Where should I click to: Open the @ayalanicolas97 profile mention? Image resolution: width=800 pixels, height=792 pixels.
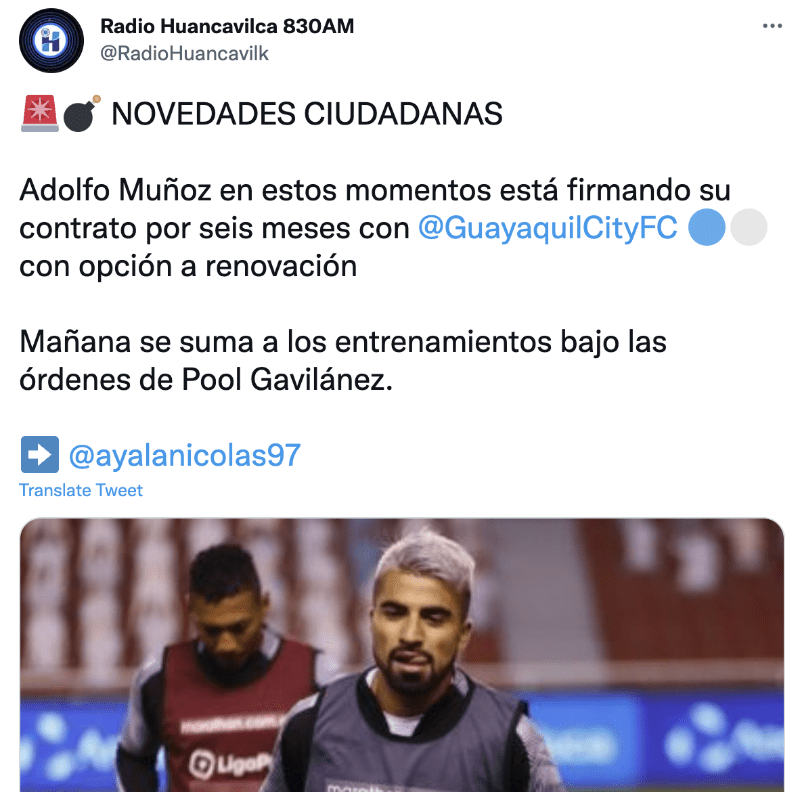[184, 455]
